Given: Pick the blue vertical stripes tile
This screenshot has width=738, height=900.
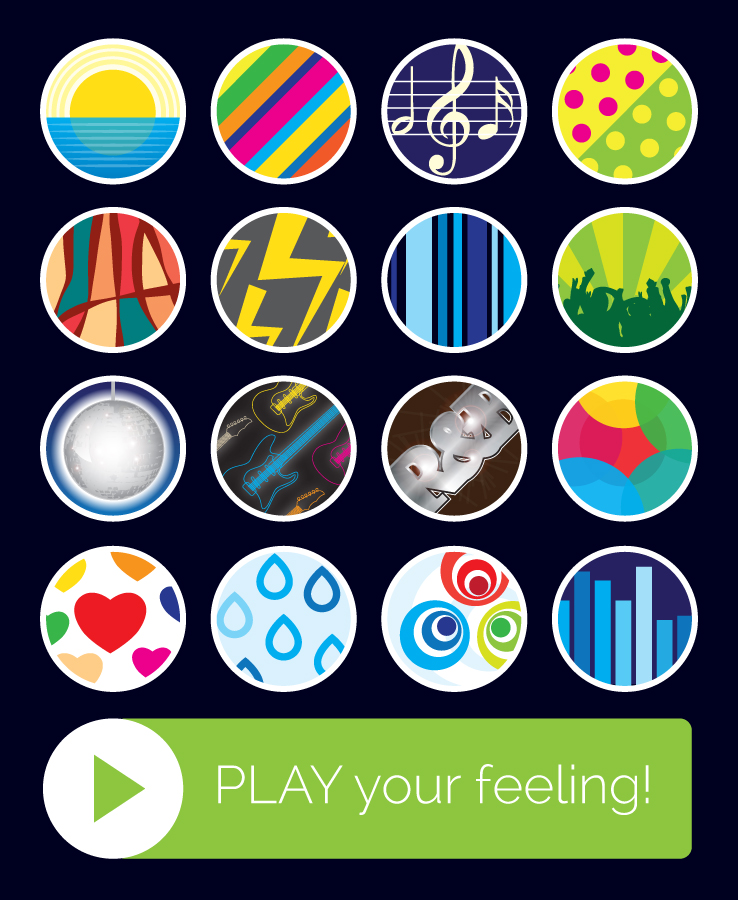Looking at the screenshot, I should pyautogui.click(x=454, y=280).
